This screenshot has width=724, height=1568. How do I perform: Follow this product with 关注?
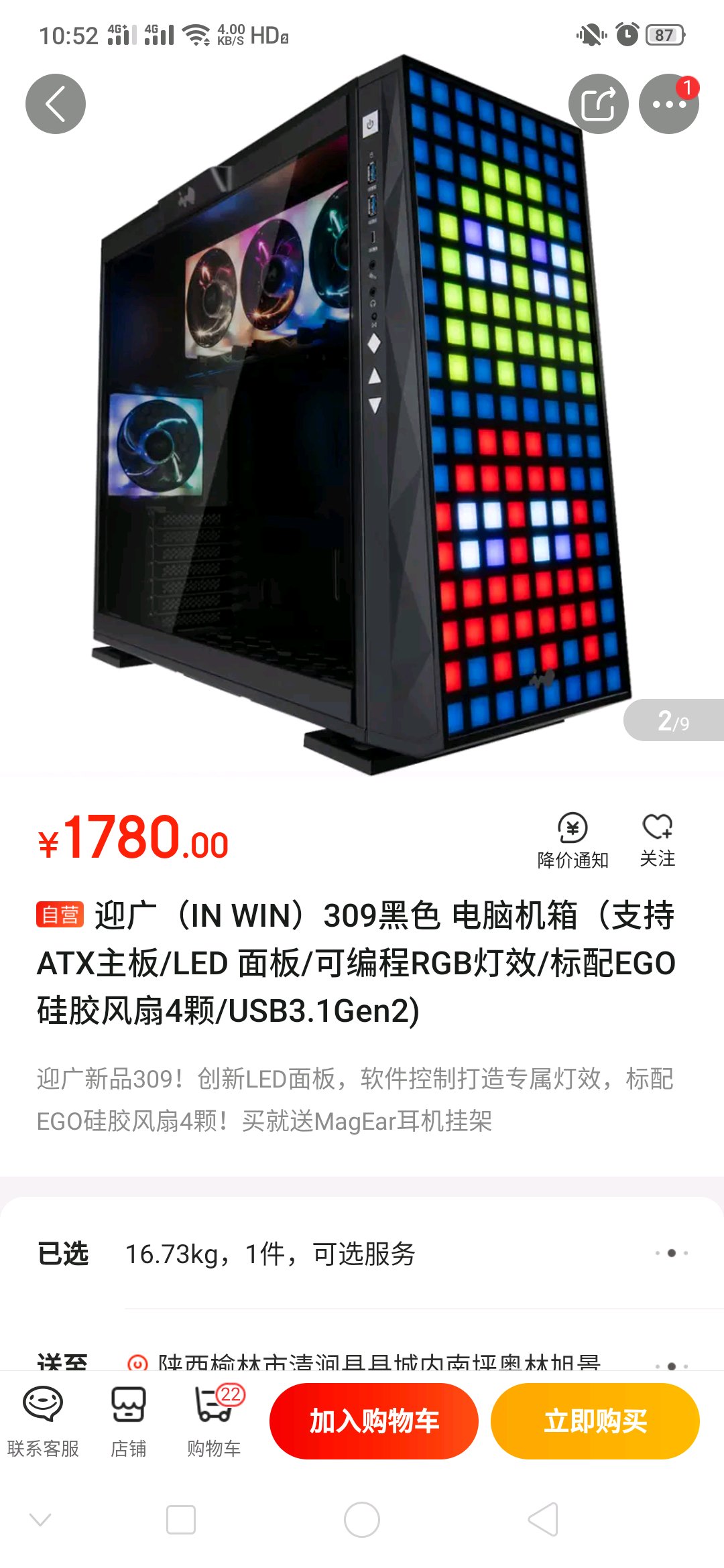tap(657, 840)
